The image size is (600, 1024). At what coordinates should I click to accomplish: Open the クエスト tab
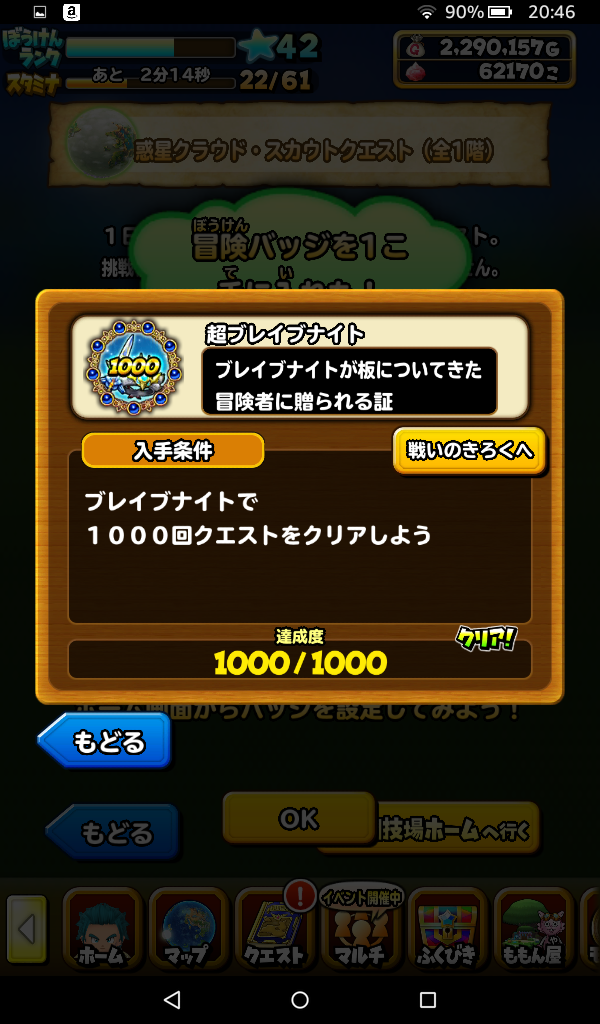[274, 930]
